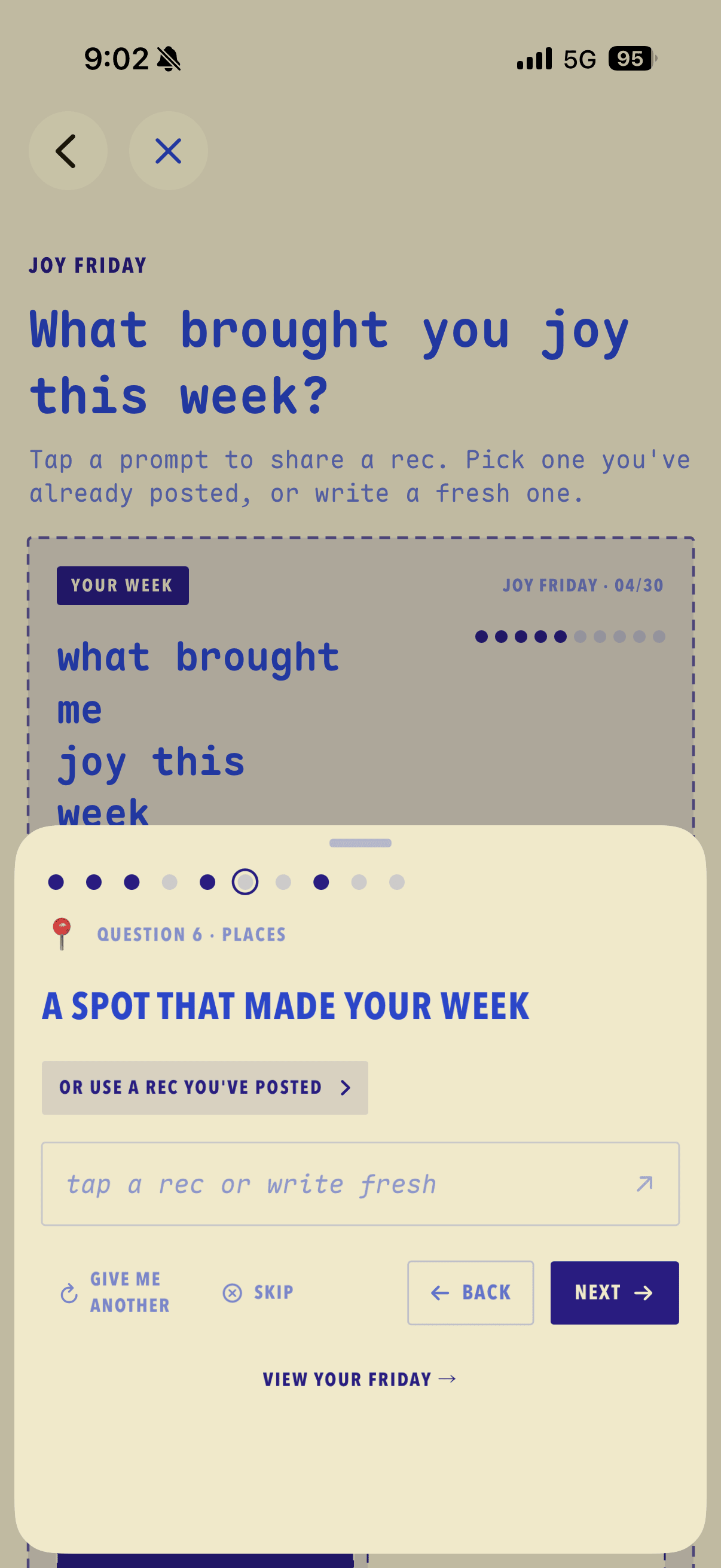Focus the 'tap a rec or write fresh' field

[x=360, y=1184]
